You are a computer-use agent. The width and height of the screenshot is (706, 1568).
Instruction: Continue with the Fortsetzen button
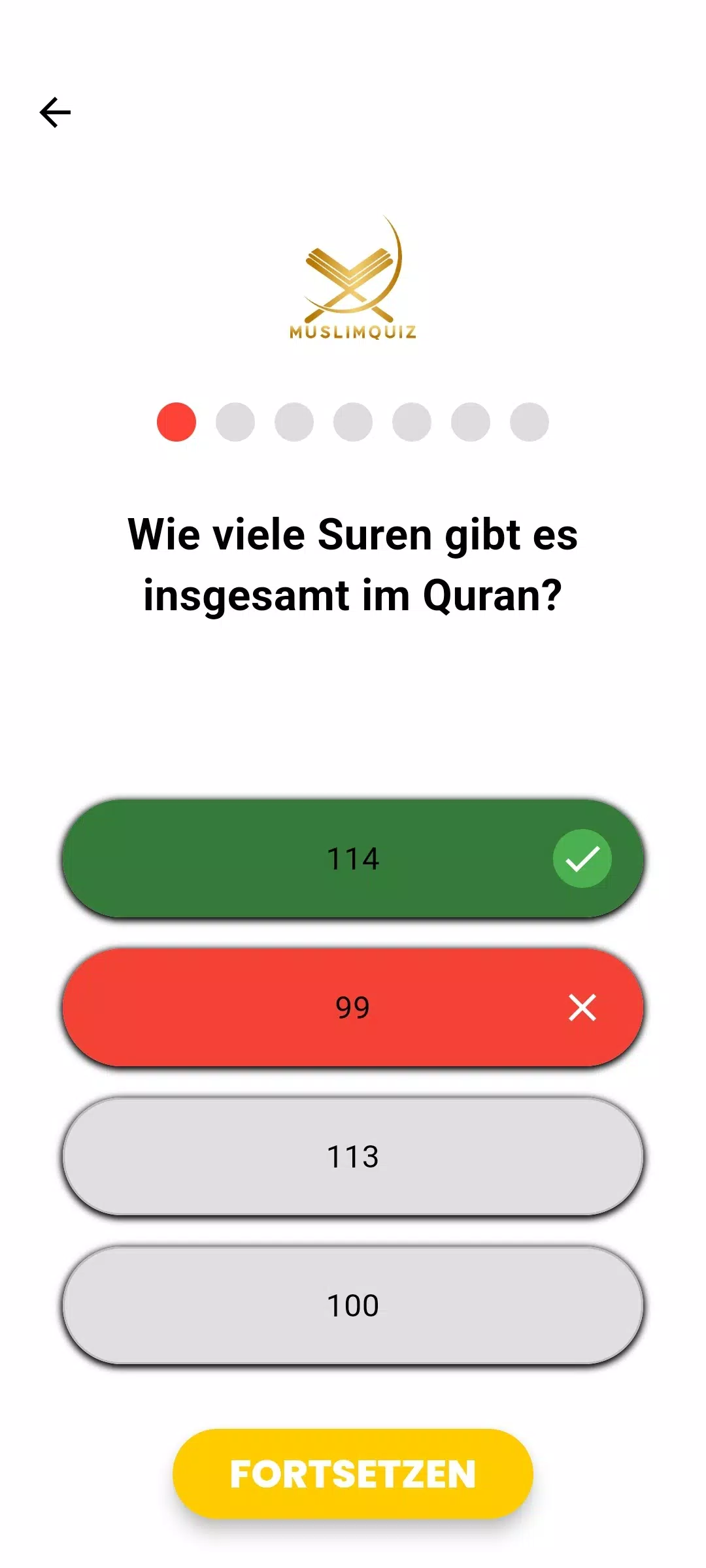pyautogui.click(x=353, y=1474)
